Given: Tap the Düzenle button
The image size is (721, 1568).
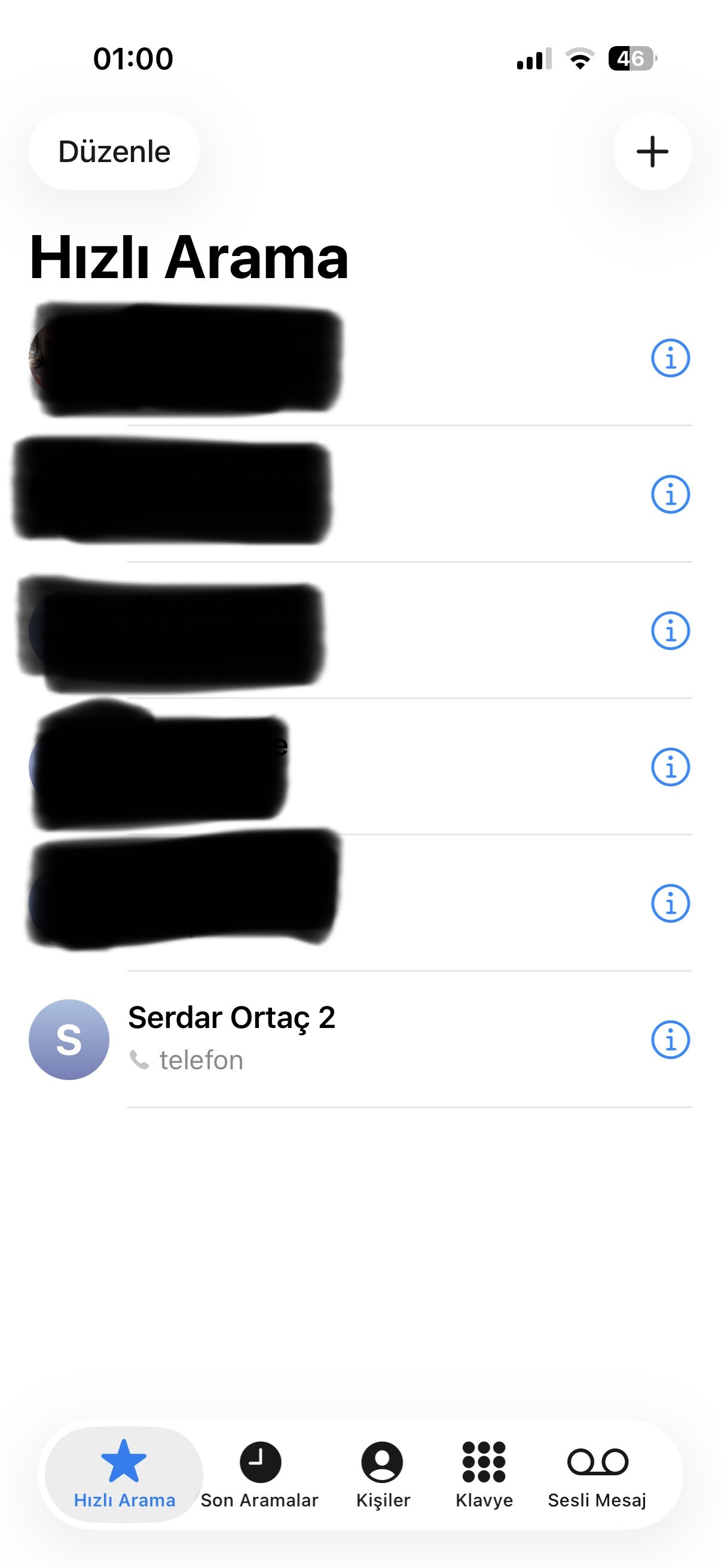Looking at the screenshot, I should tap(114, 151).
